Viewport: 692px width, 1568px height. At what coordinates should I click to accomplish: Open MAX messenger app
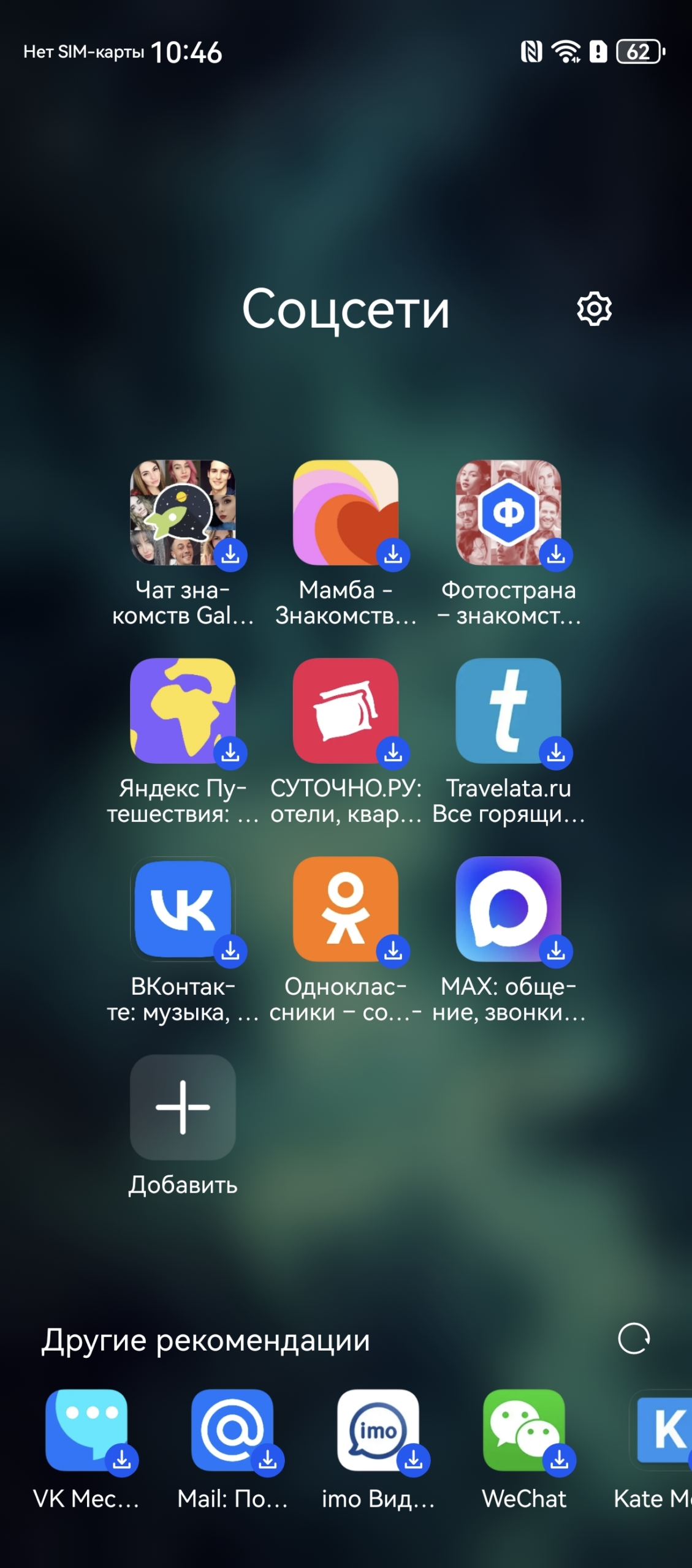(508, 909)
